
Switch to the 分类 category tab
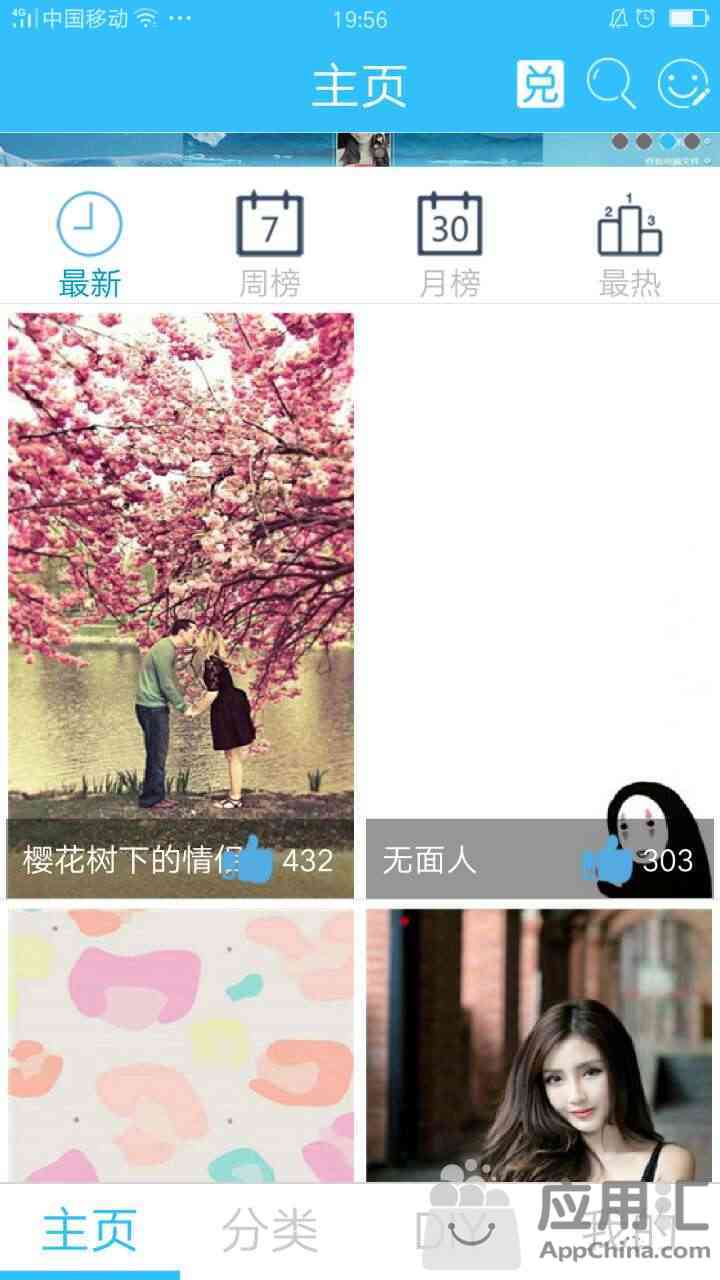[270, 1231]
